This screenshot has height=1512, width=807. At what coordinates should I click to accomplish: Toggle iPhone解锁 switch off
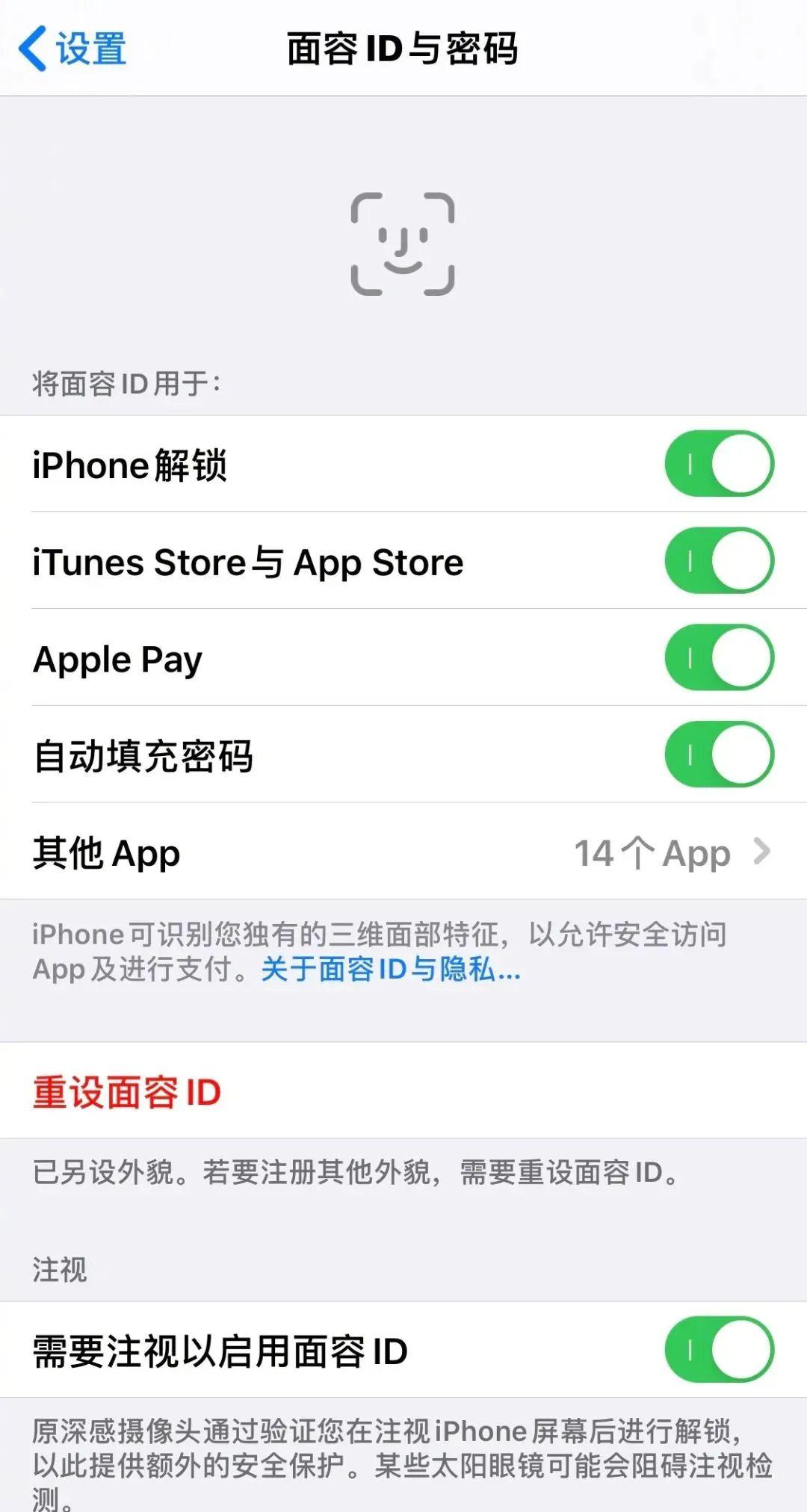click(x=719, y=464)
